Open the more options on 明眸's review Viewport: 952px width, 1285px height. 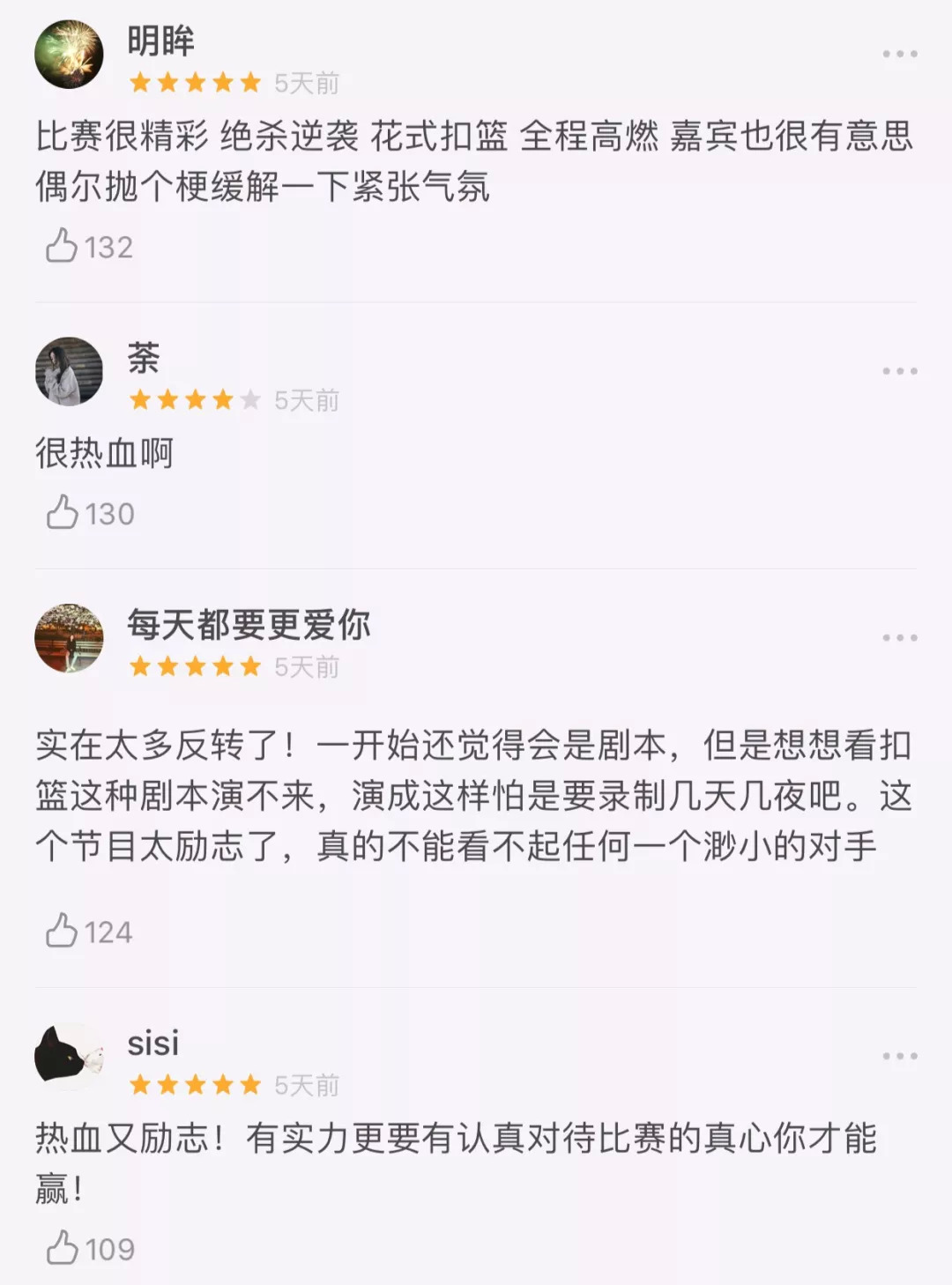click(x=899, y=55)
